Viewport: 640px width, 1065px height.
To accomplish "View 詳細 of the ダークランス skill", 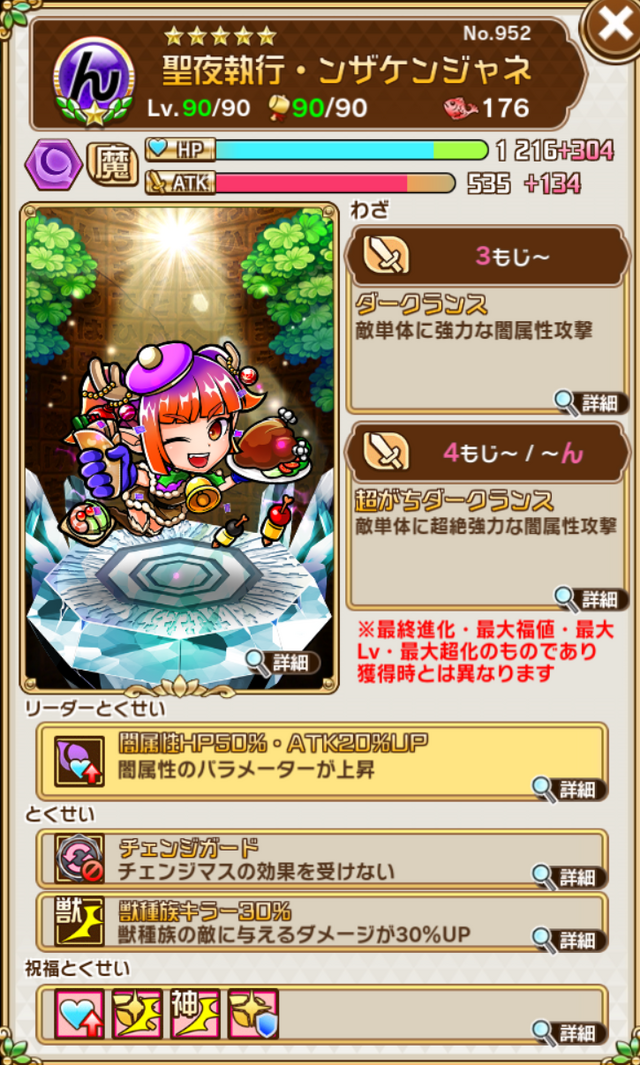I will point(592,403).
